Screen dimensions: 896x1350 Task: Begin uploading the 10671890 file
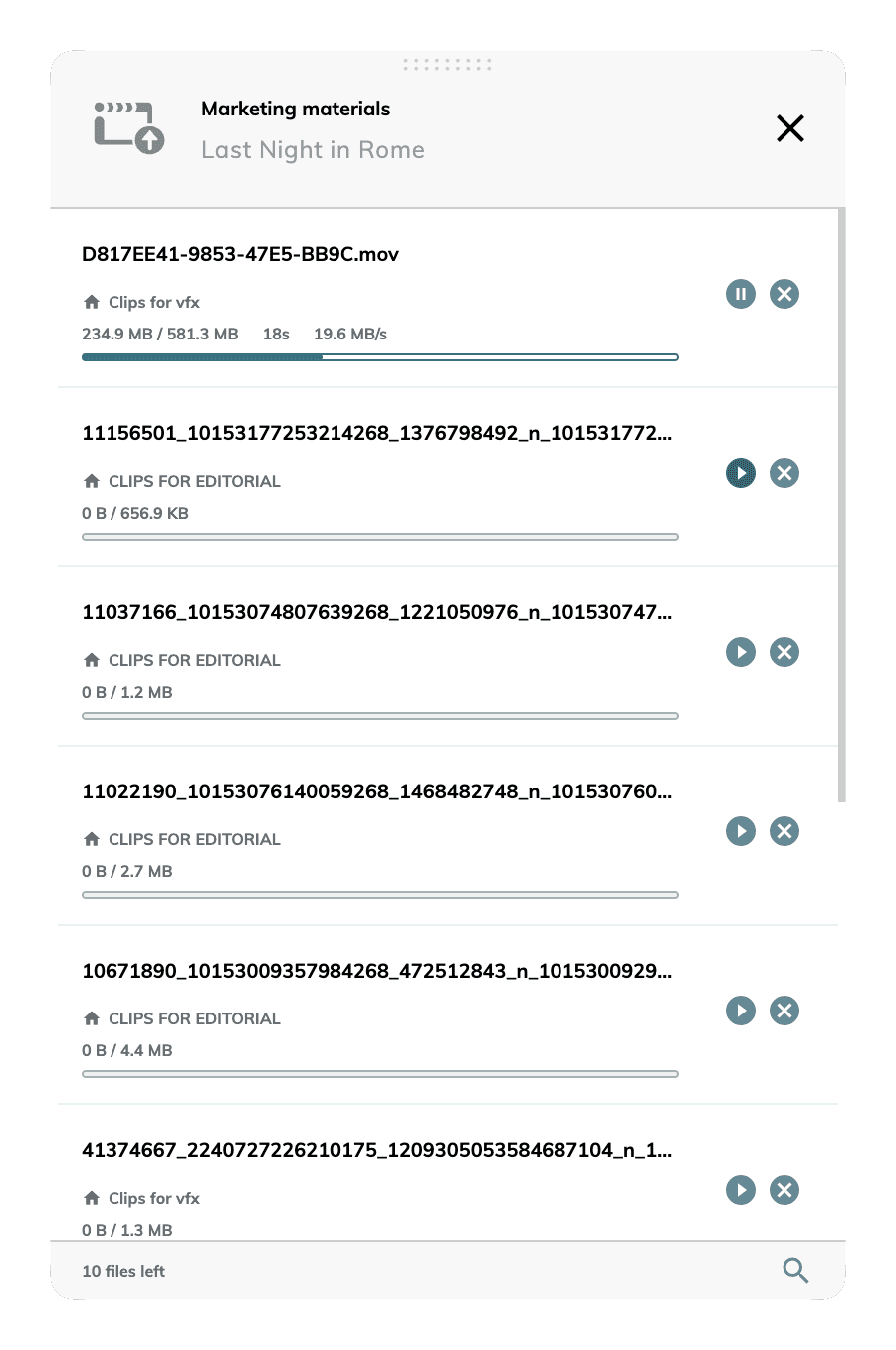point(741,1011)
